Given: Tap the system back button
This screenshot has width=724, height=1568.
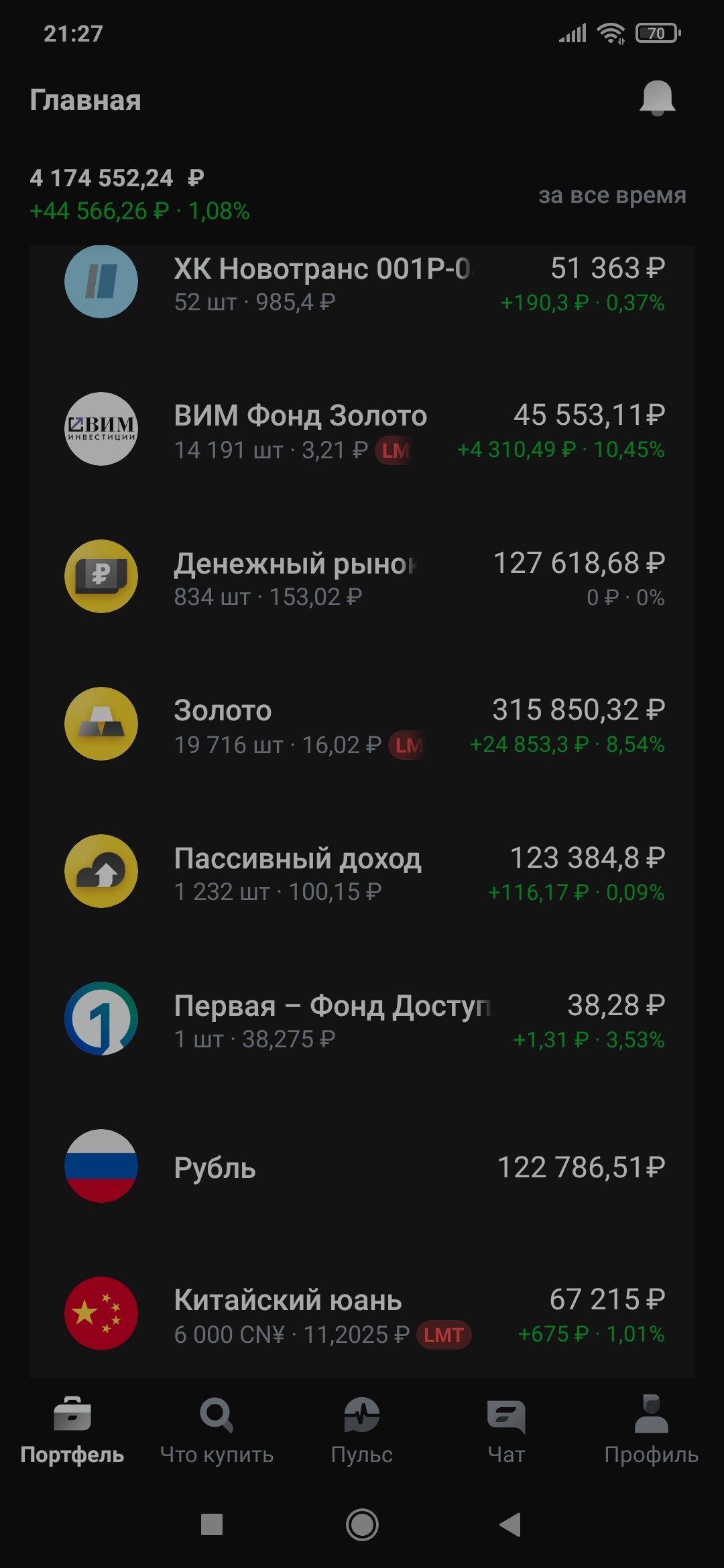Looking at the screenshot, I should (510, 1525).
